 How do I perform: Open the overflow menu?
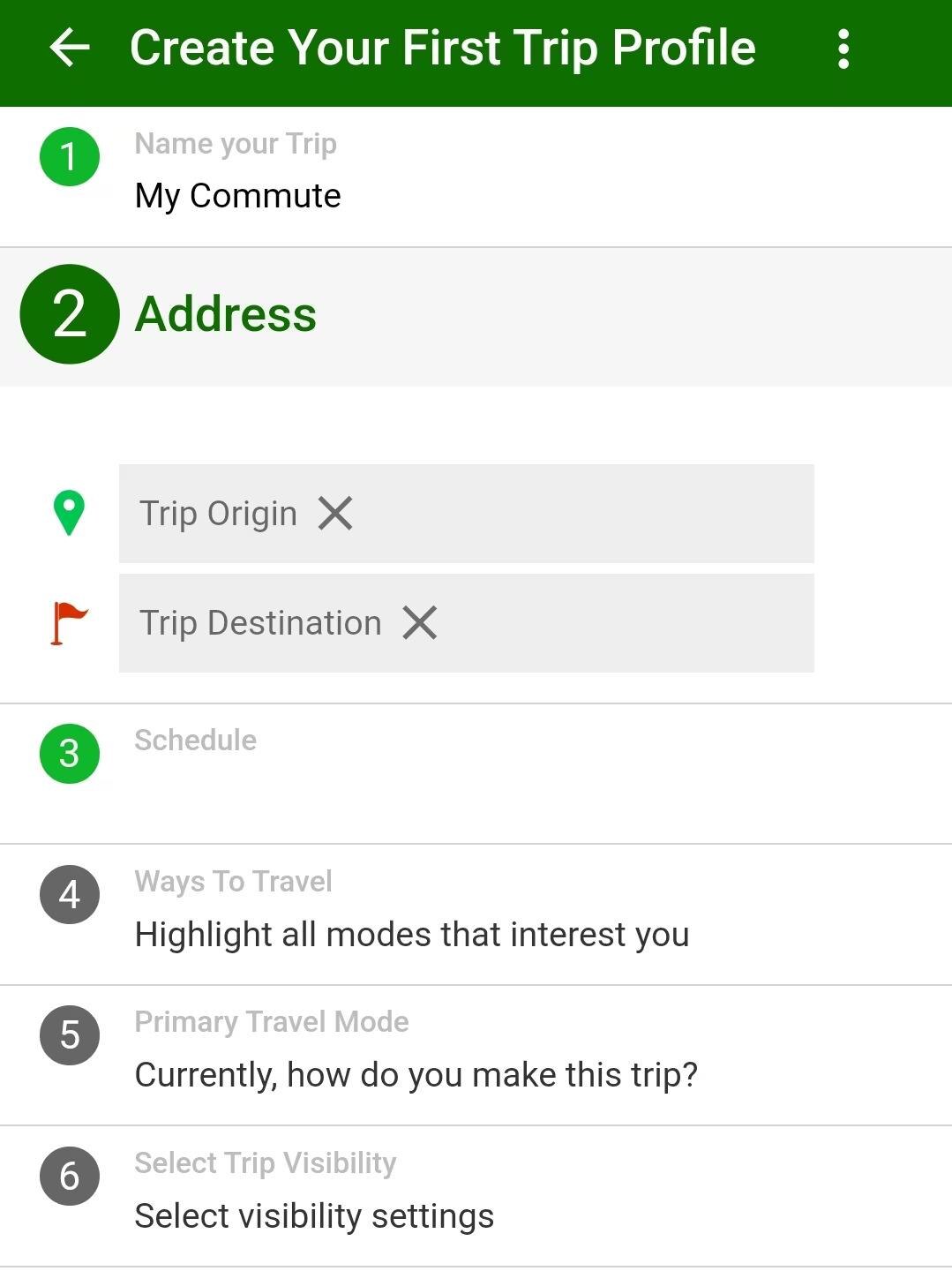(x=843, y=49)
